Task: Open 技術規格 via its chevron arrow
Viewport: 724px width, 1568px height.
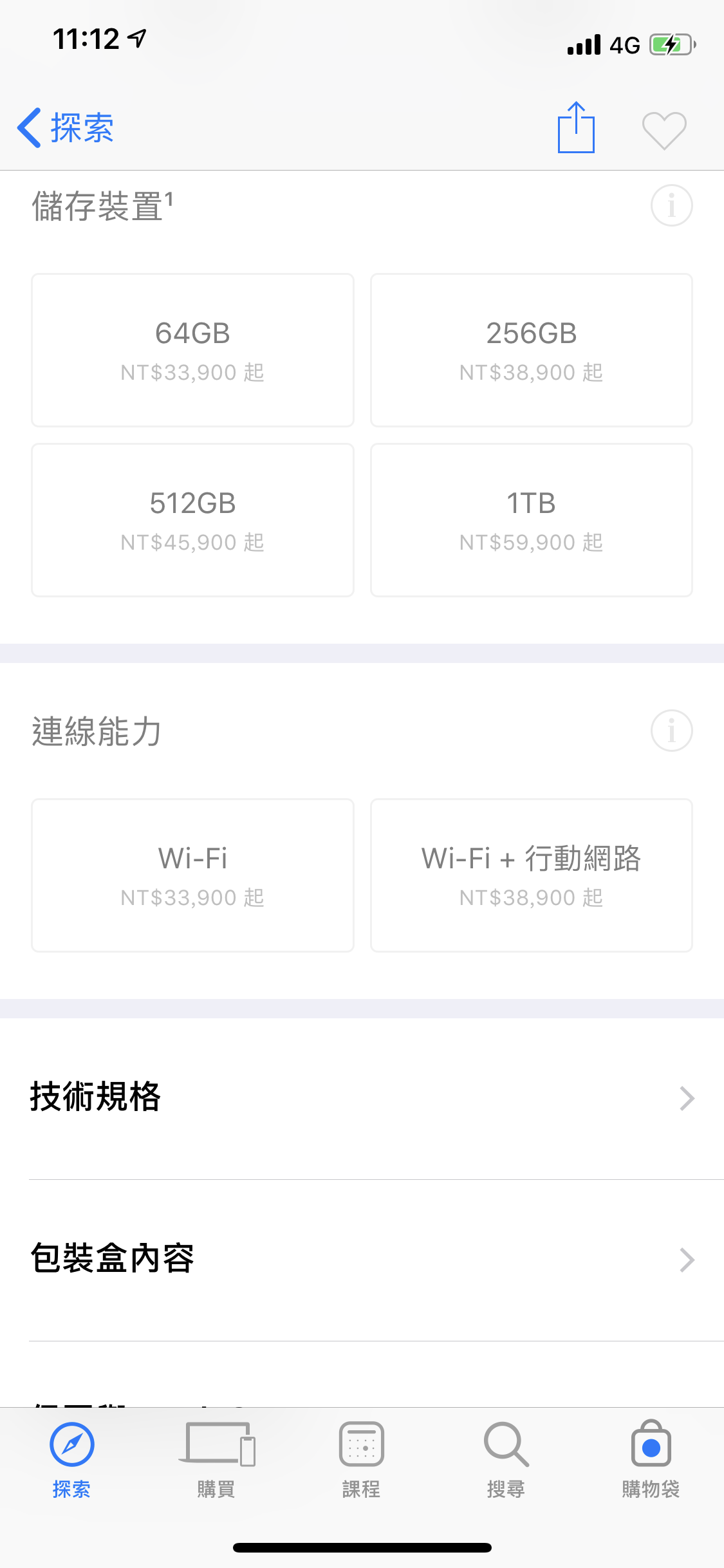Action: click(x=687, y=1099)
